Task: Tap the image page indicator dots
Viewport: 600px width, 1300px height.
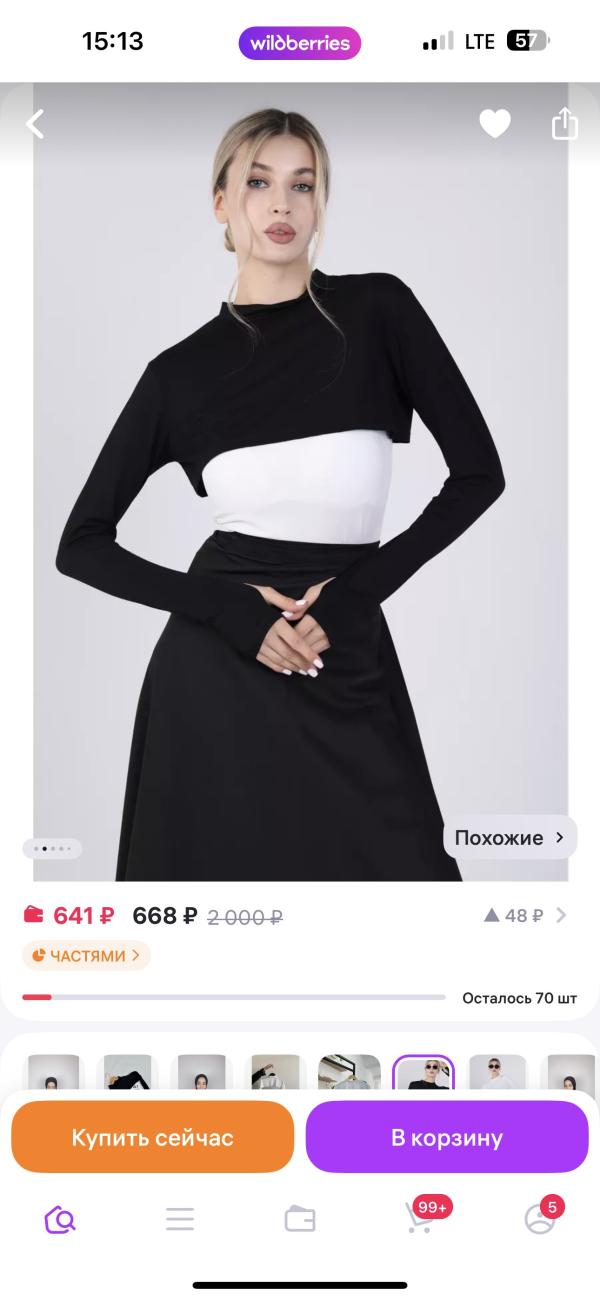Action: click(x=52, y=849)
